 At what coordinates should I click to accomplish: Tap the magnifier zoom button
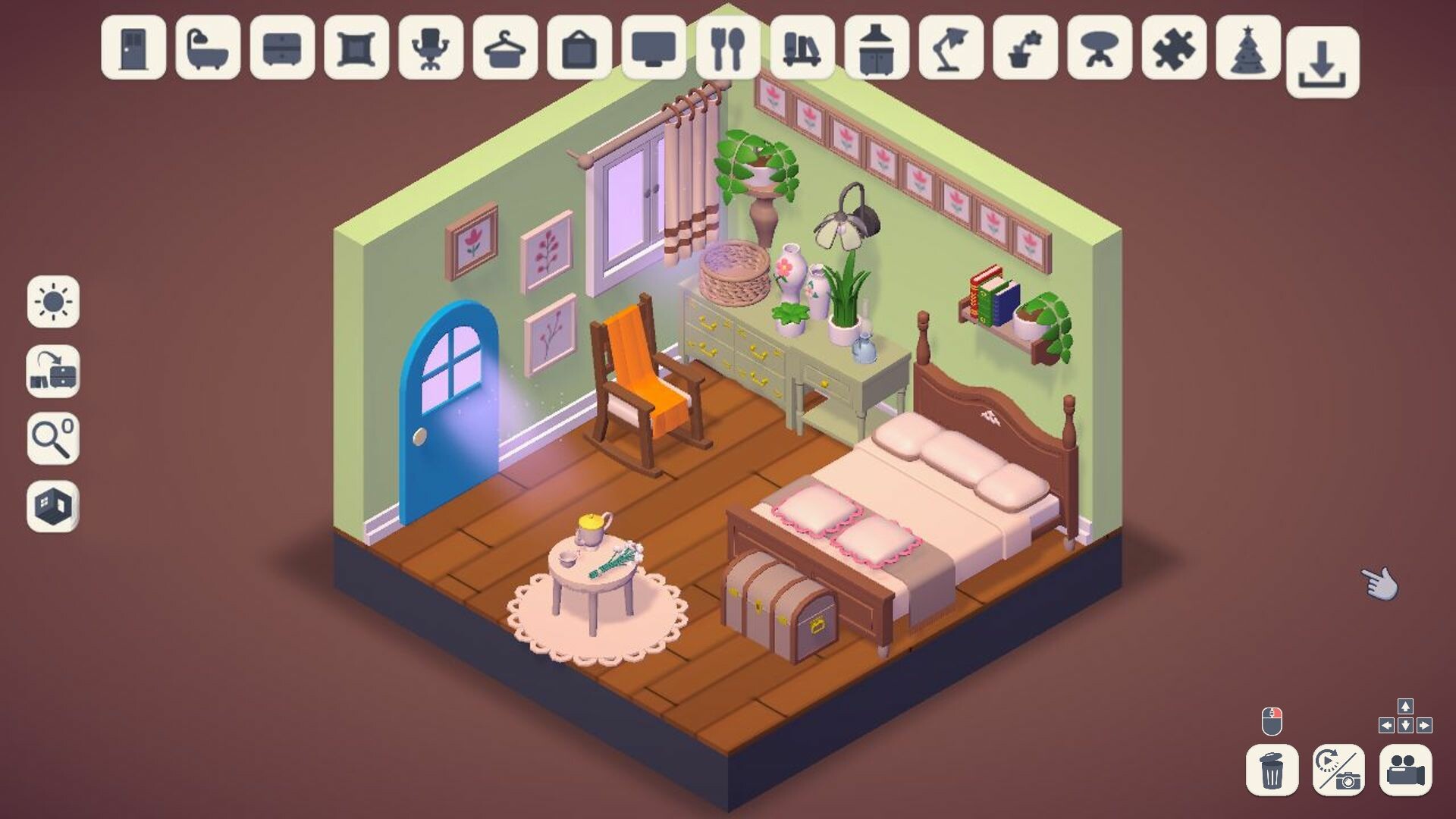pyautogui.click(x=53, y=438)
